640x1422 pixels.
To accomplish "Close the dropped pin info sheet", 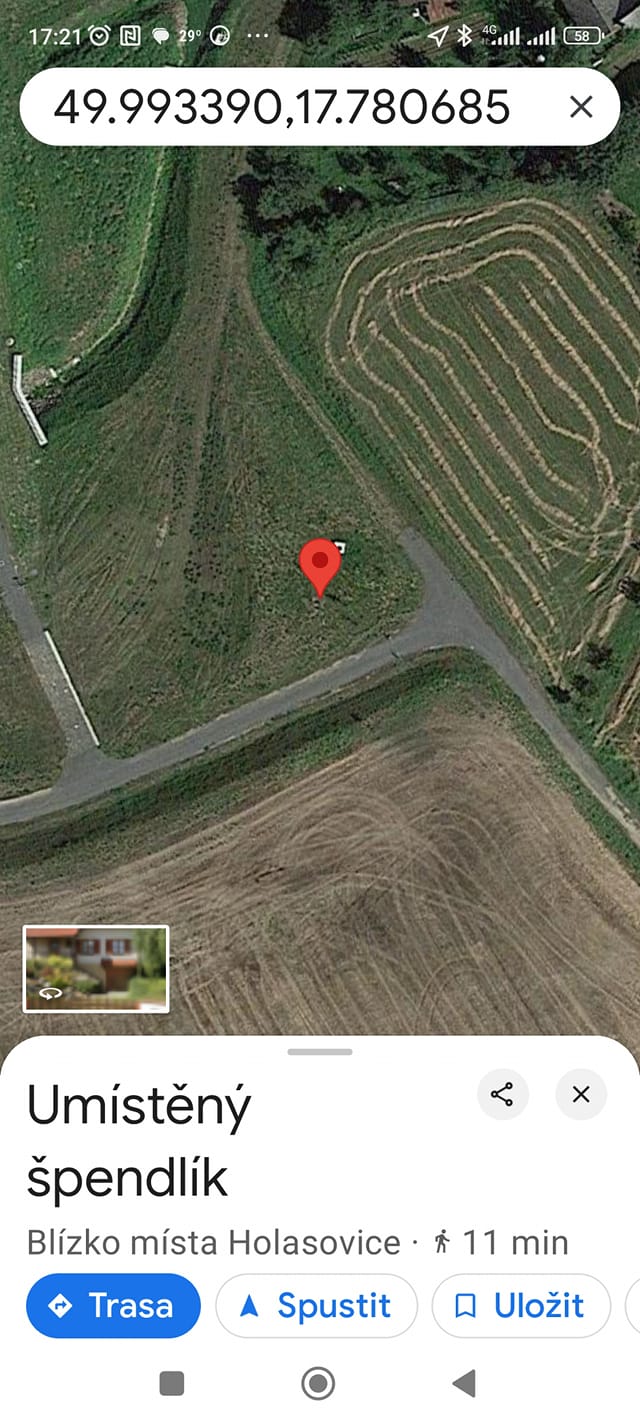I will click(581, 1093).
